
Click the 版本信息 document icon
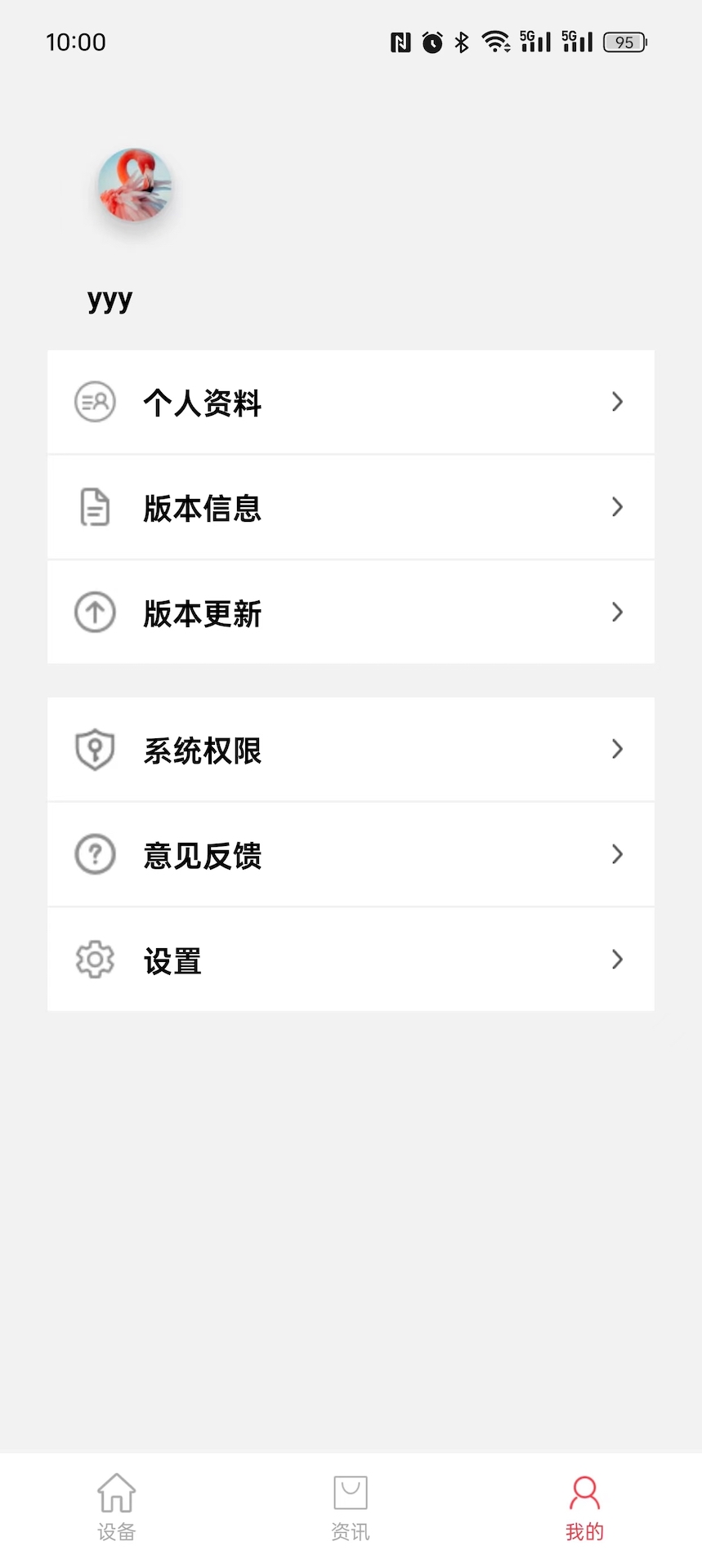(95, 506)
